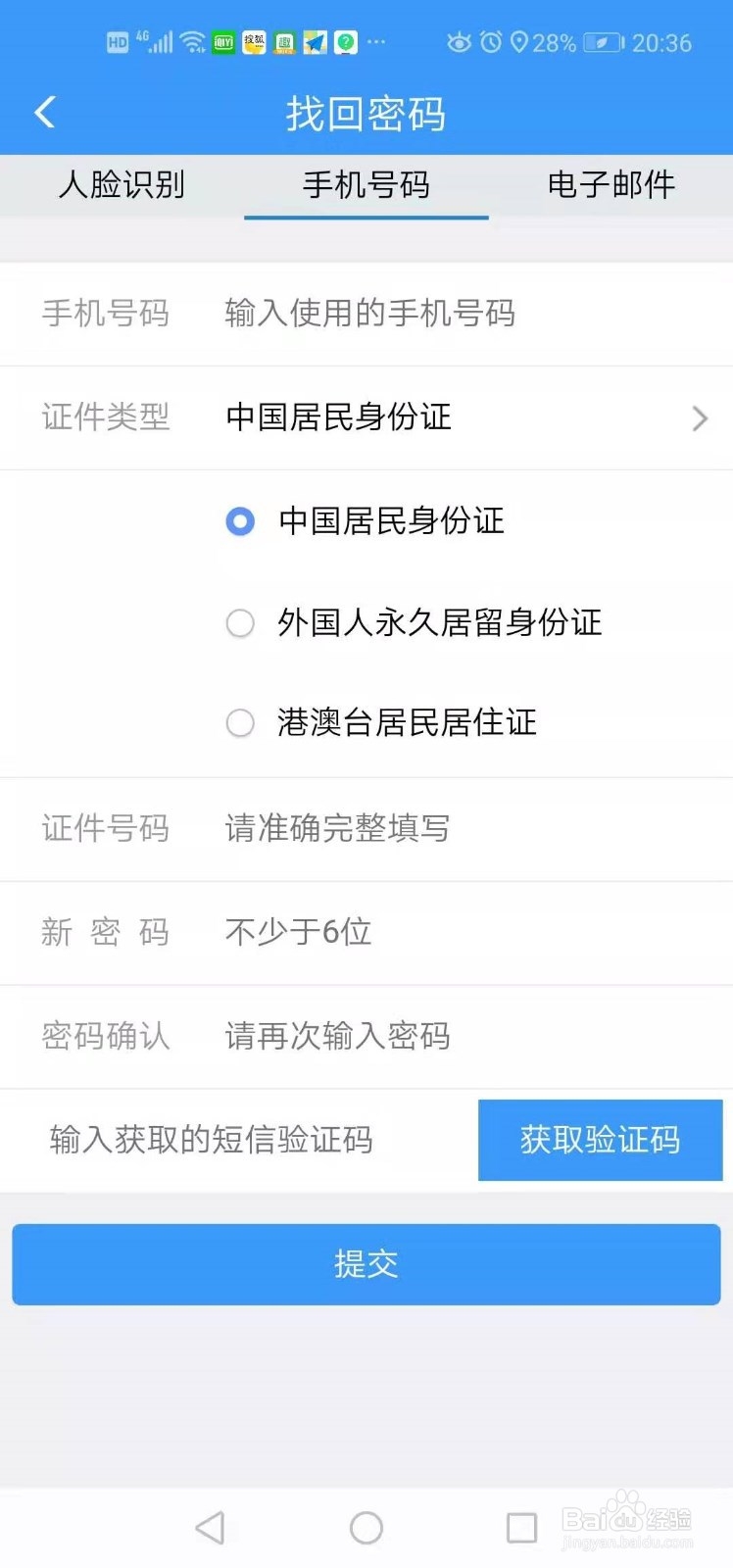Tap the alarm clock status bar icon
This screenshot has height=1568, width=733.
(x=491, y=42)
